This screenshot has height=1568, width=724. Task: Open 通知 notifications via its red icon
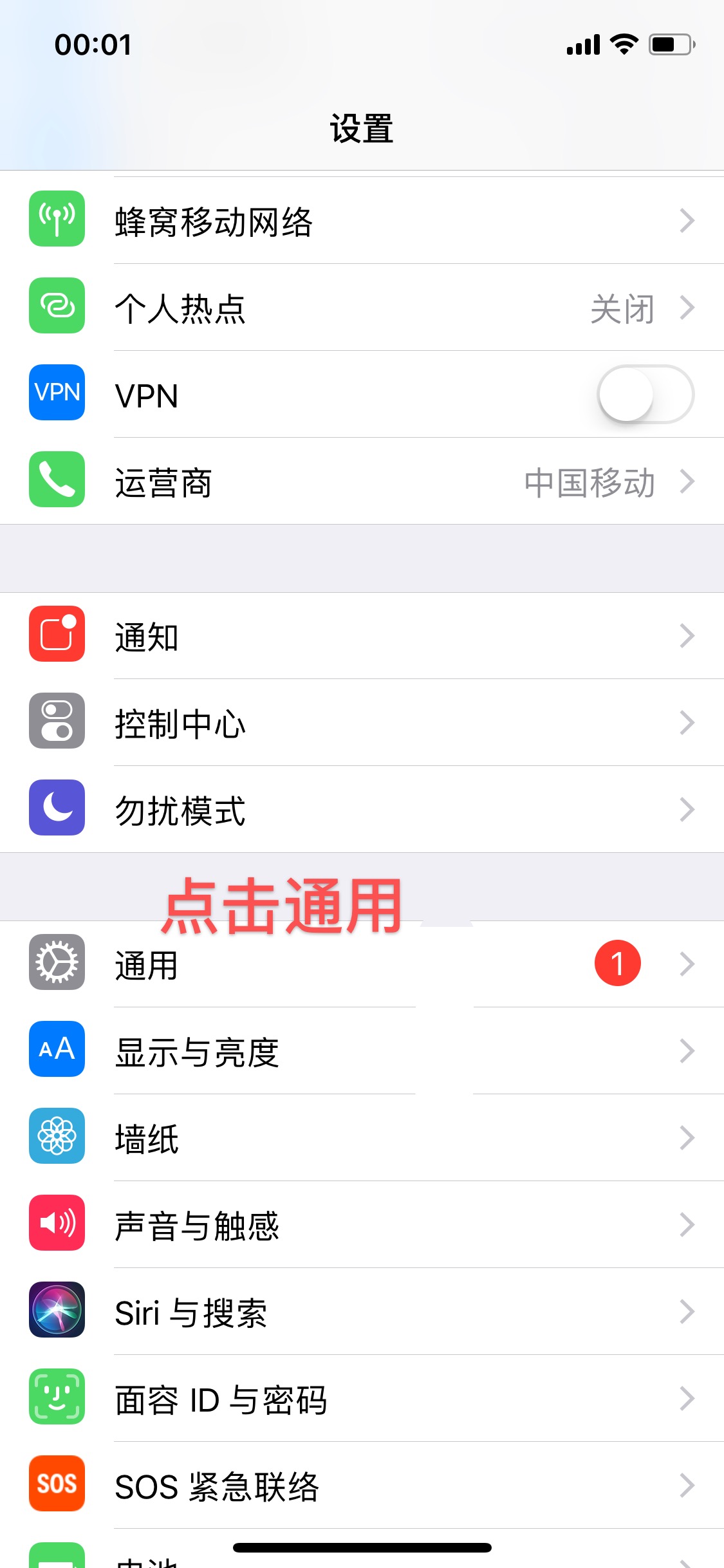pos(56,636)
